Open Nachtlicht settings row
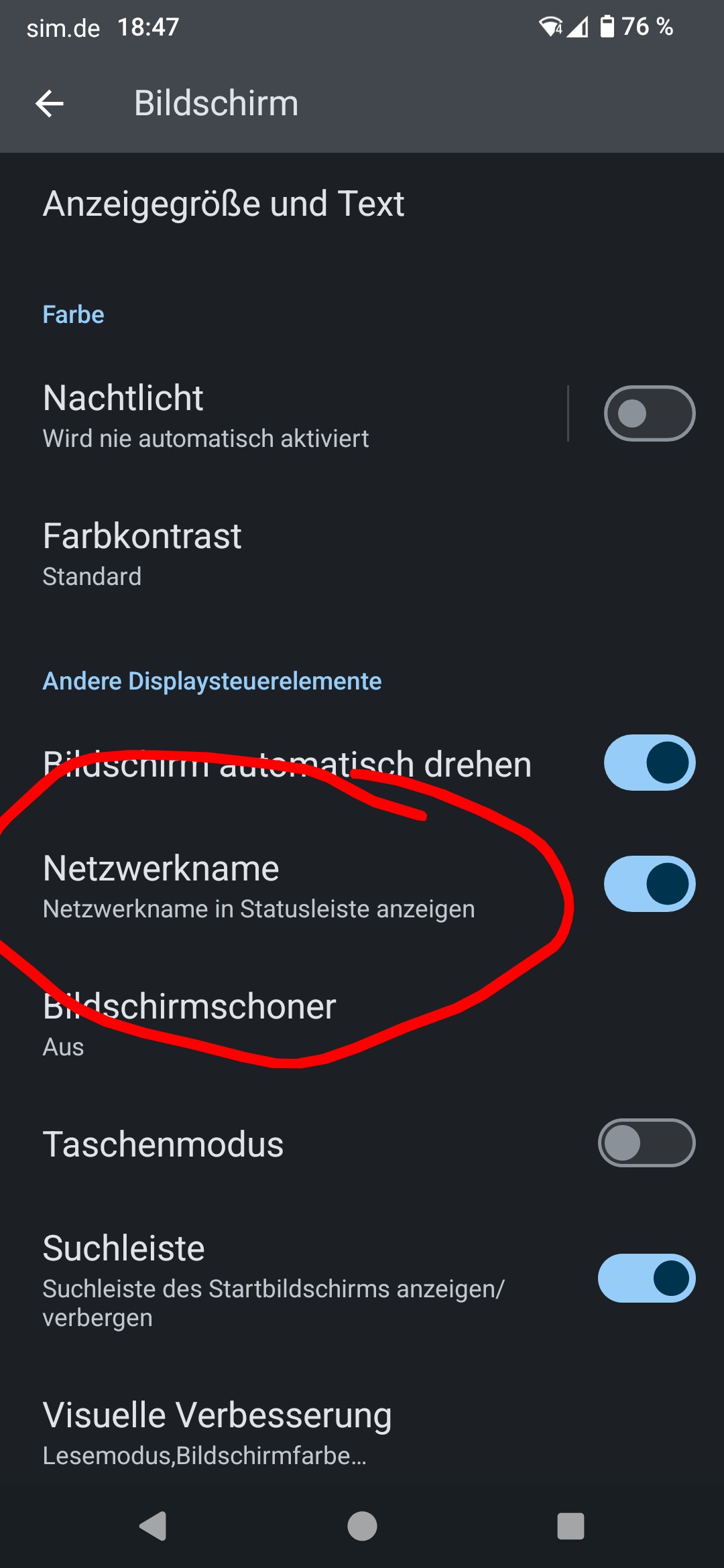 click(268, 414)
